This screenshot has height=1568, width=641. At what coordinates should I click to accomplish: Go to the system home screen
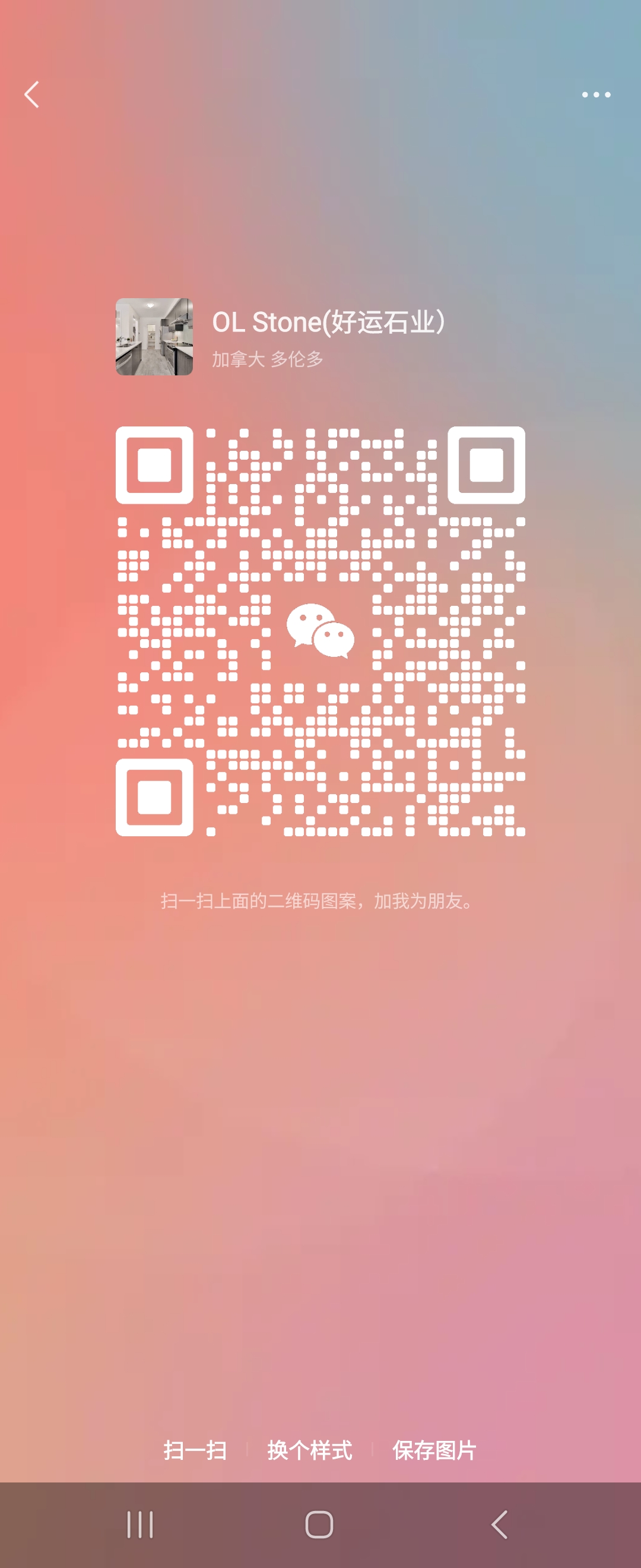[319, 1524]
